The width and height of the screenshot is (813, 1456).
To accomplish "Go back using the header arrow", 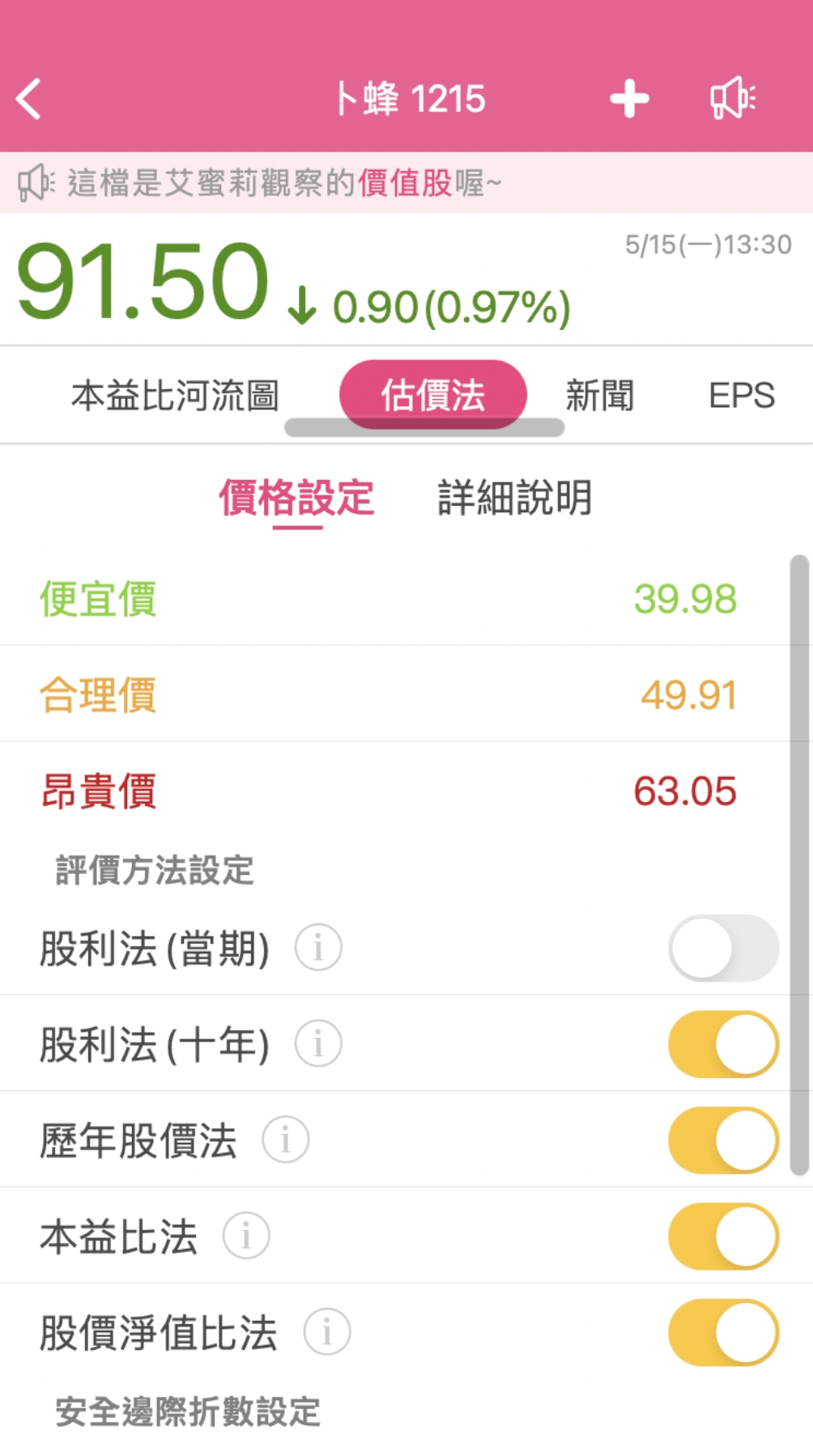I will click(29, 99).
